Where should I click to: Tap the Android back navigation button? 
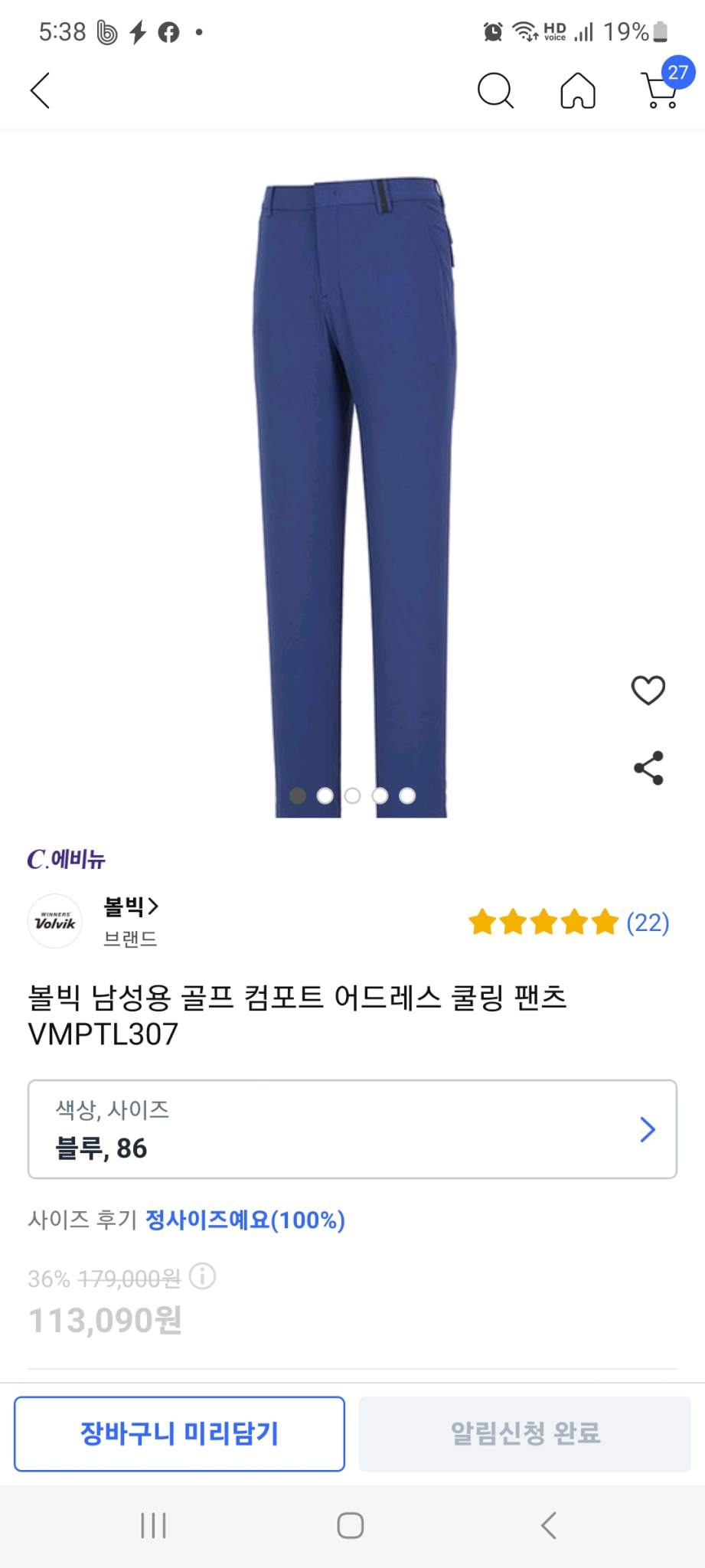[x=550, y=1525]
